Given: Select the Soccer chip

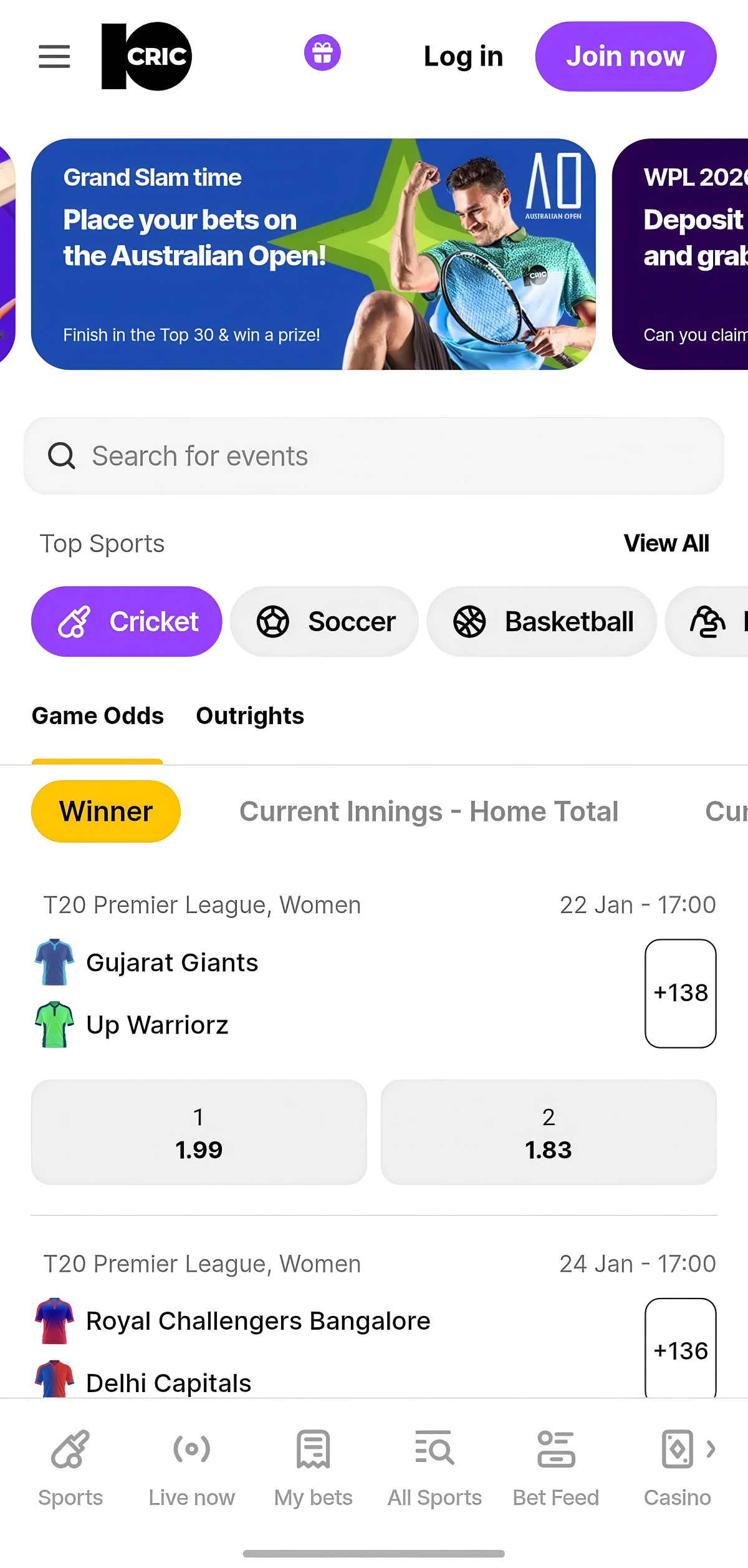Looking at the screenshot, I should [x=324, y=621].
